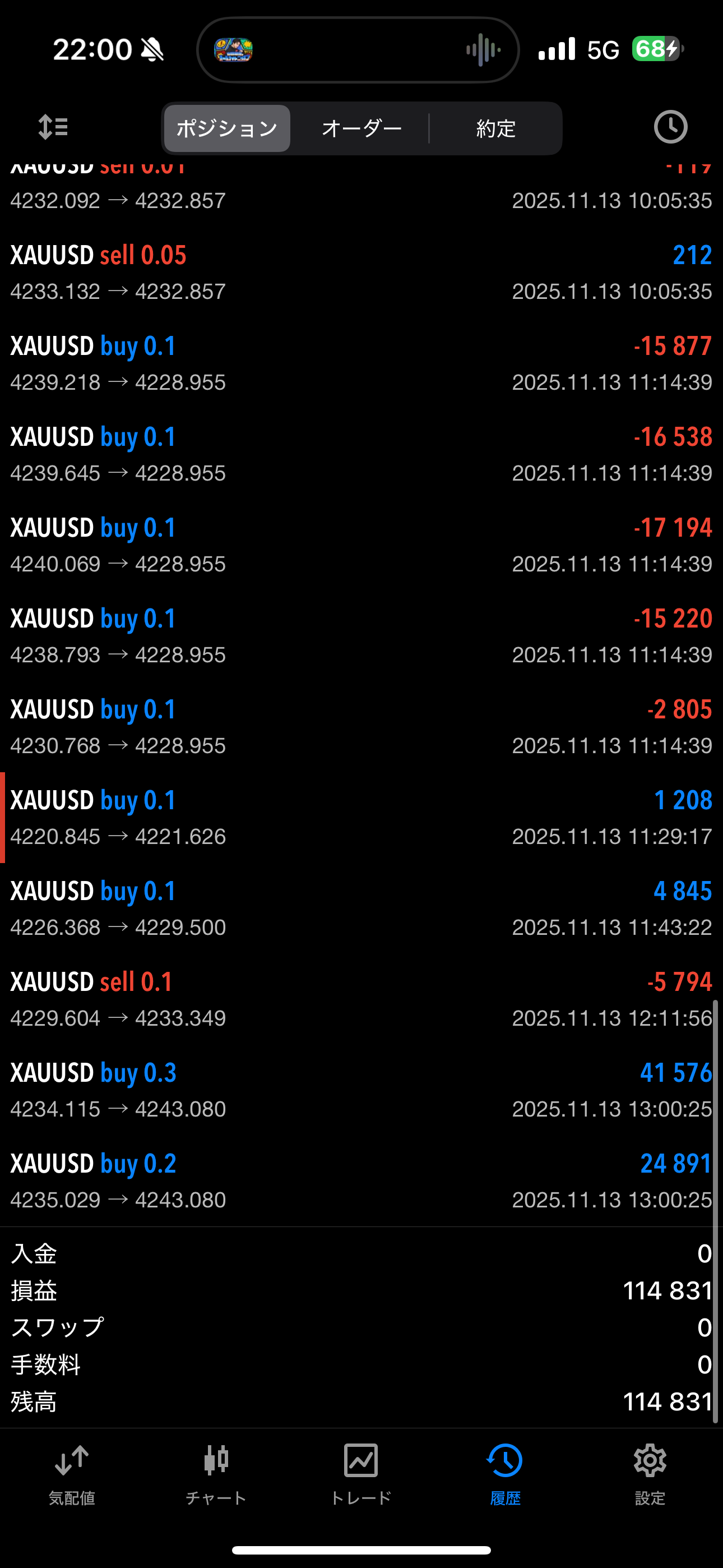Screen dimensions: 723x1568
Task: Expand the buy 0.1 trade with loss -2 805
Action: pos(361,727)
